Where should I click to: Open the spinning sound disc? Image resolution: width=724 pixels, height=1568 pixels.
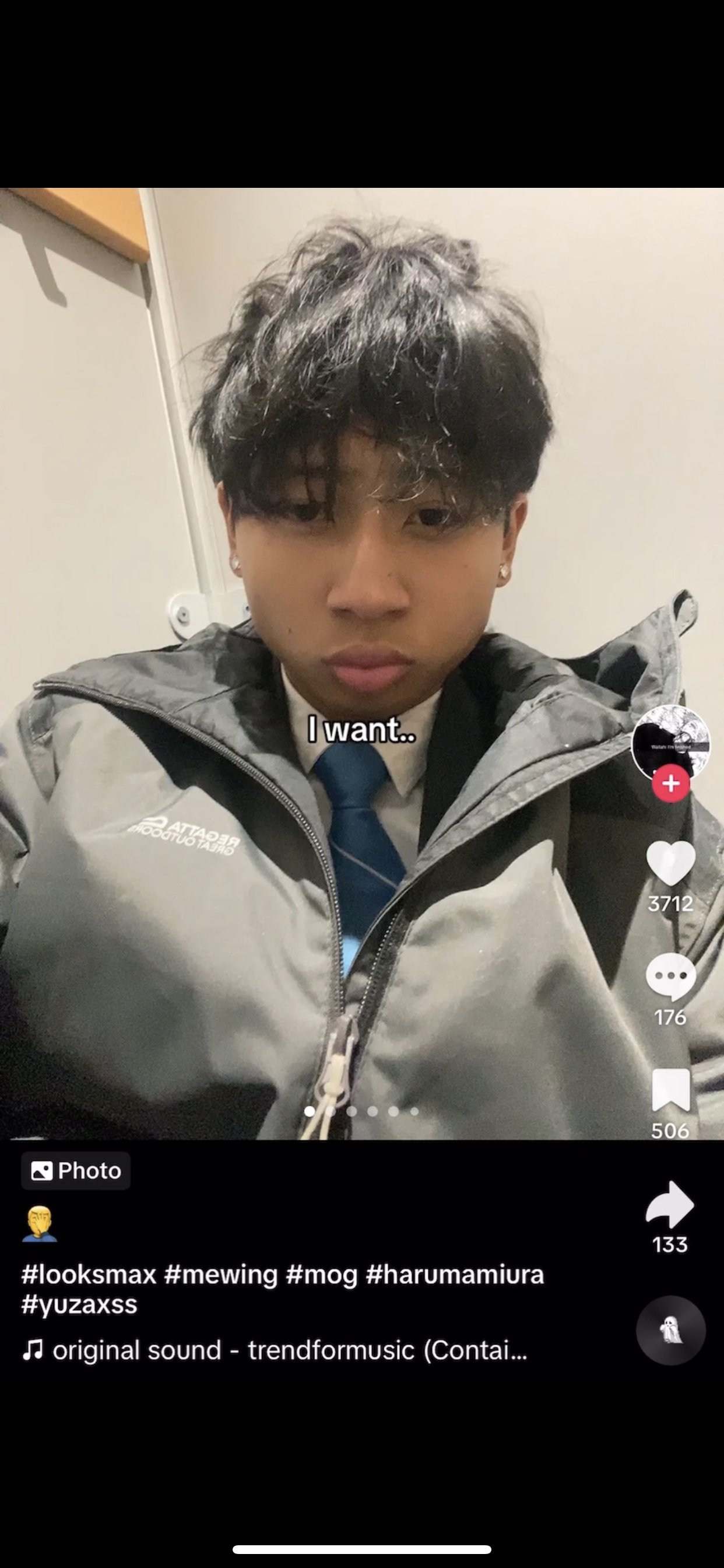coord(670,1330)
